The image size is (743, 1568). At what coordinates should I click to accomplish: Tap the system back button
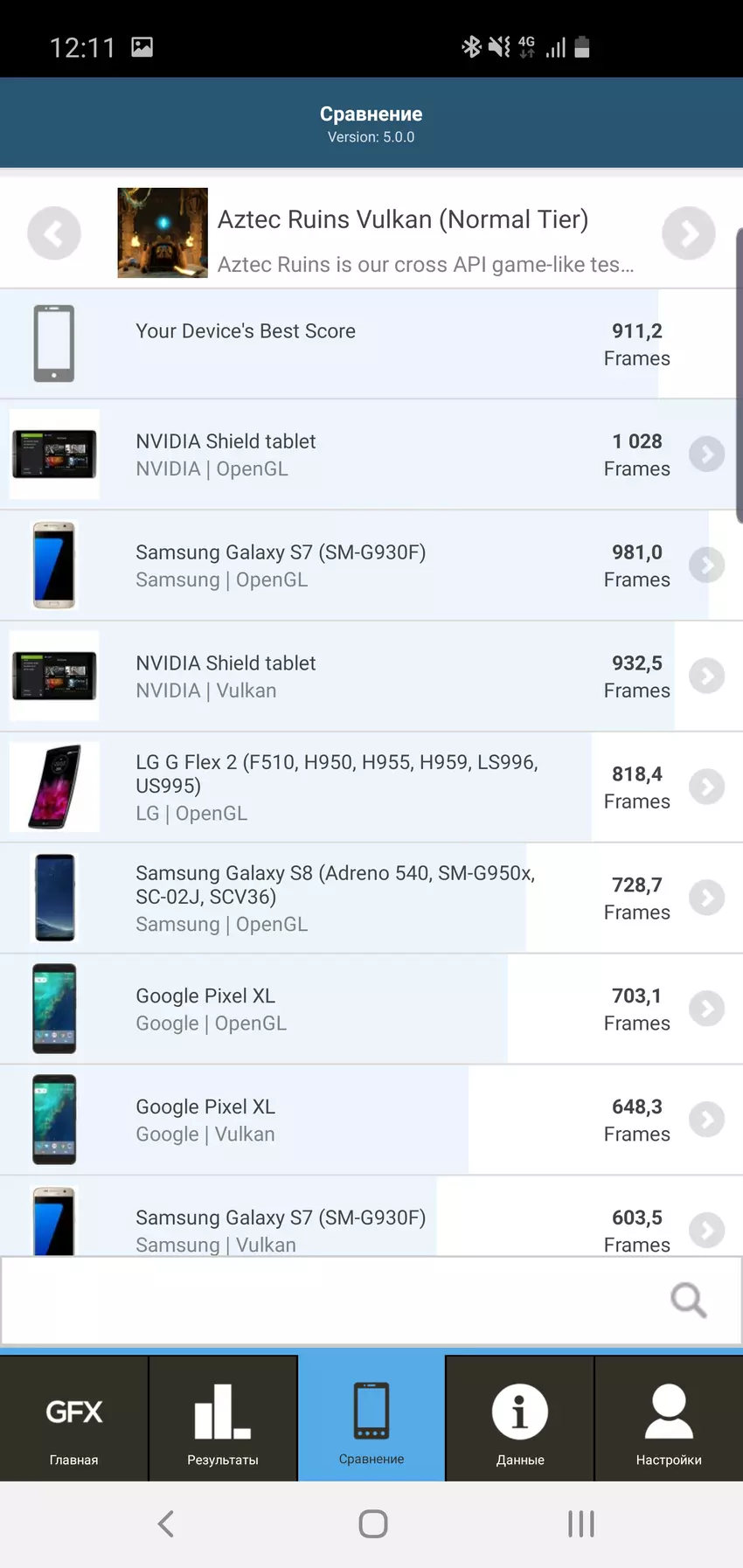point(166,1523)
